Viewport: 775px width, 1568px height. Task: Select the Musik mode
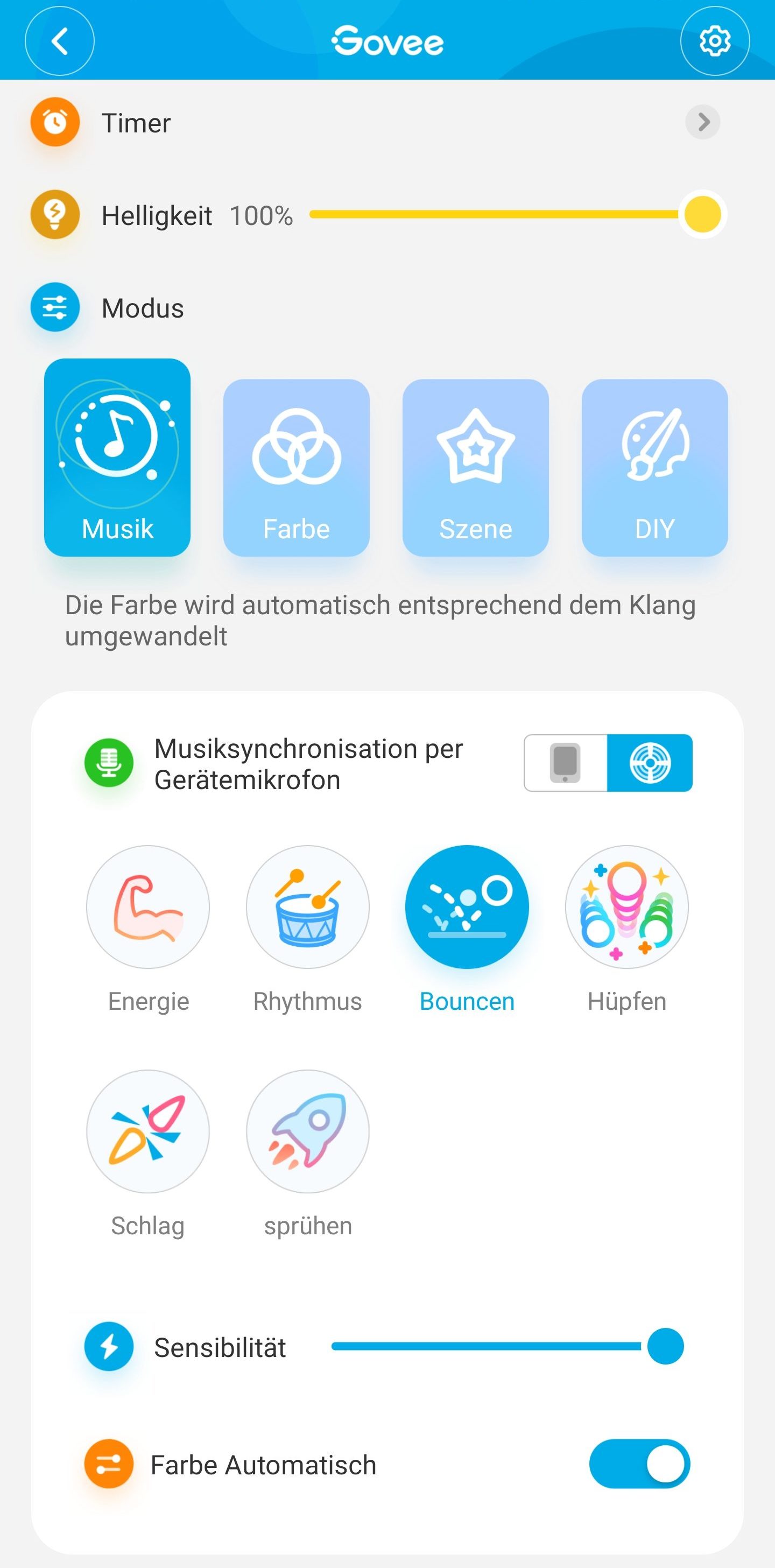click(x=117, y=457)
